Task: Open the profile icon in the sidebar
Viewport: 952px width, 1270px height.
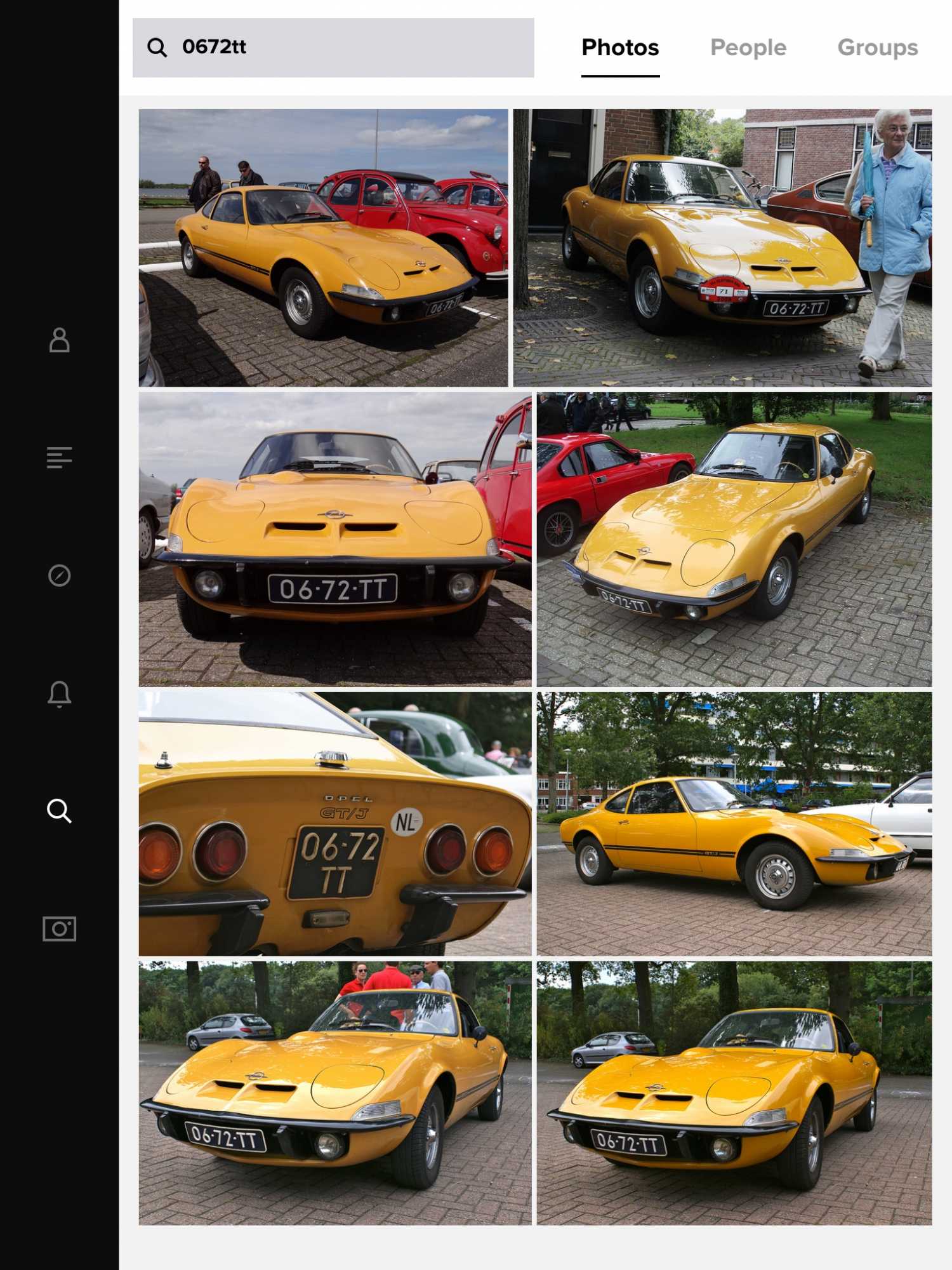Action: point(59,340)
